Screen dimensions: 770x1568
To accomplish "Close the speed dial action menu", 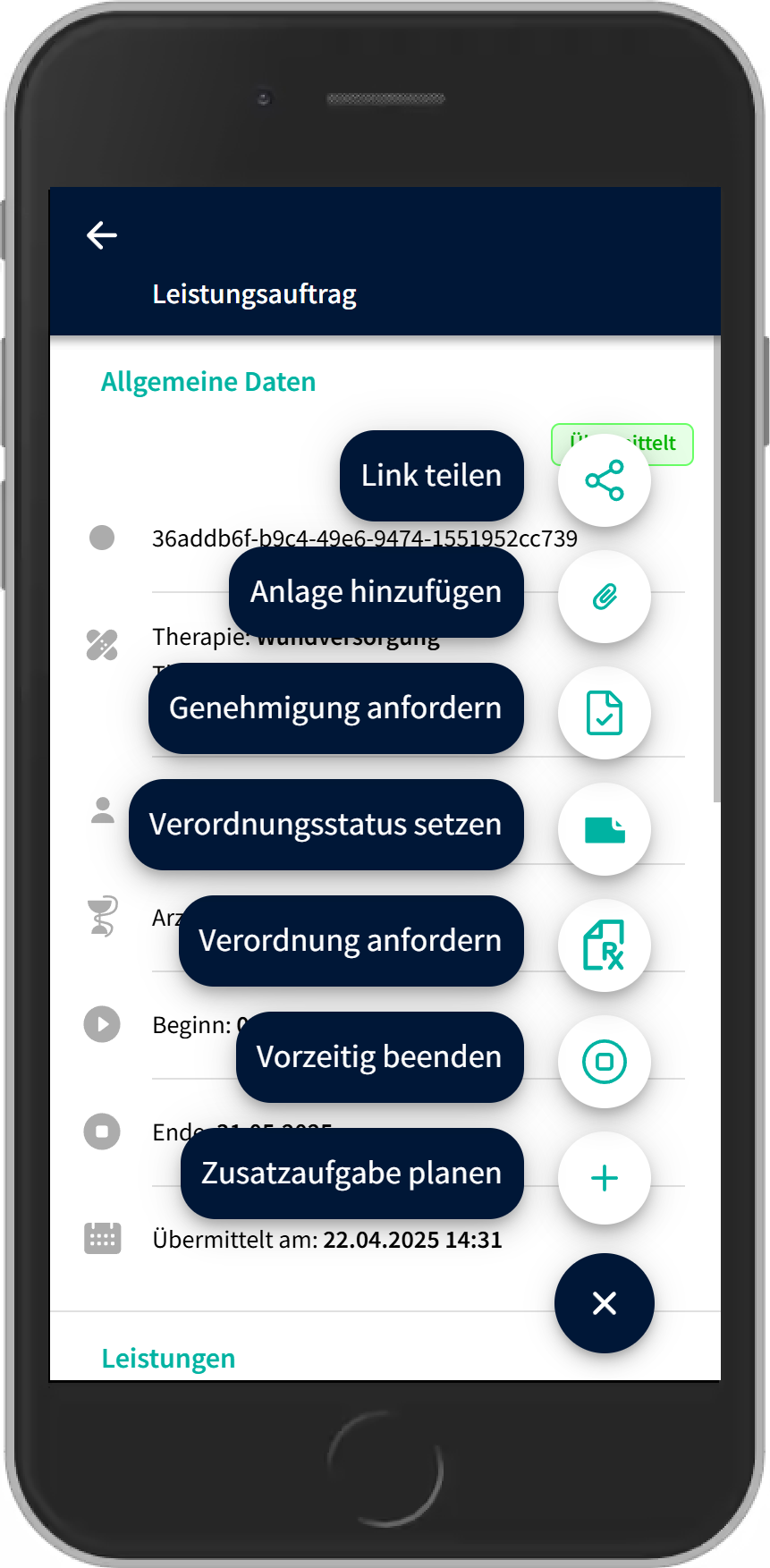I will (x=604, y=1303).
